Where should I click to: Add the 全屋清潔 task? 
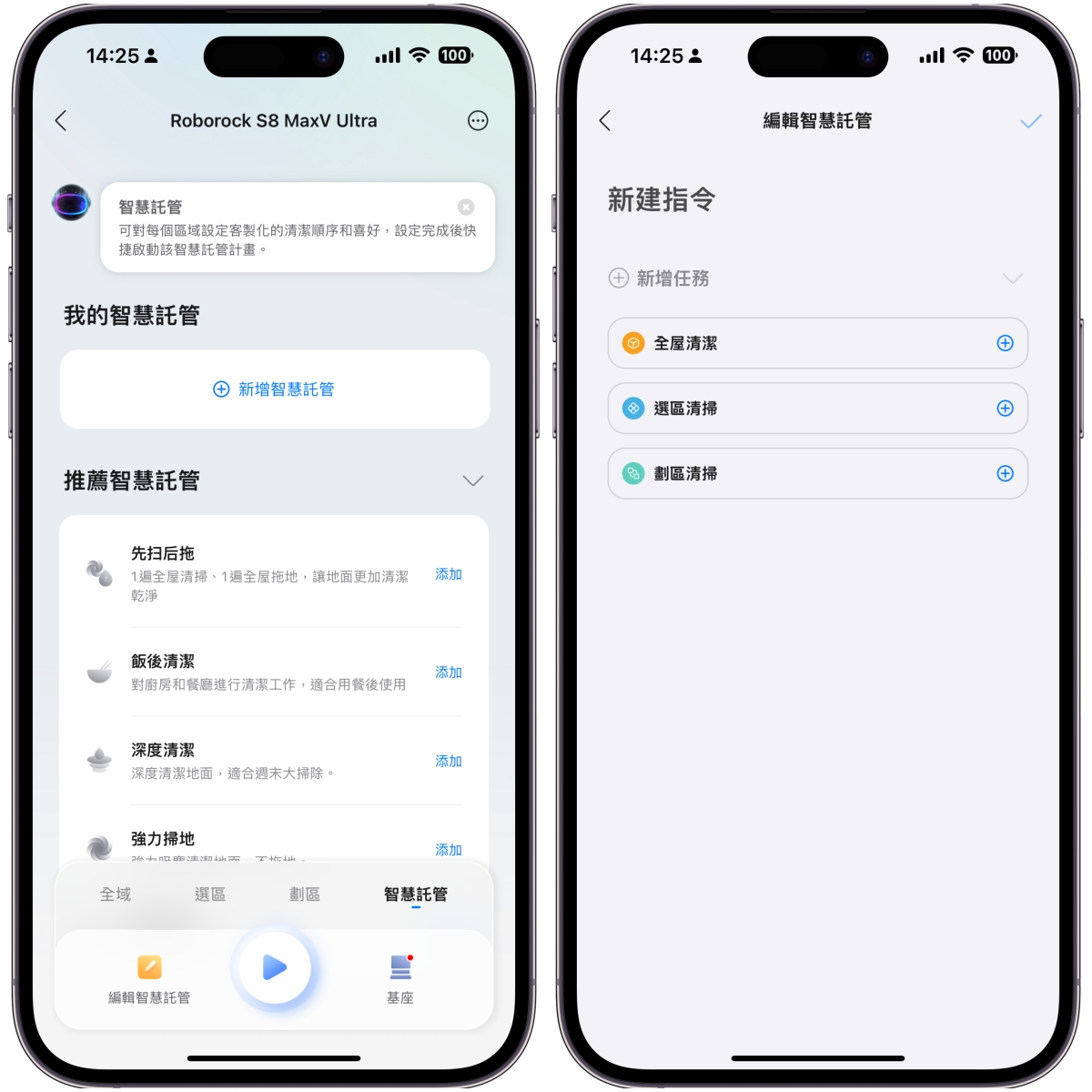click(x=1005, y=343)
